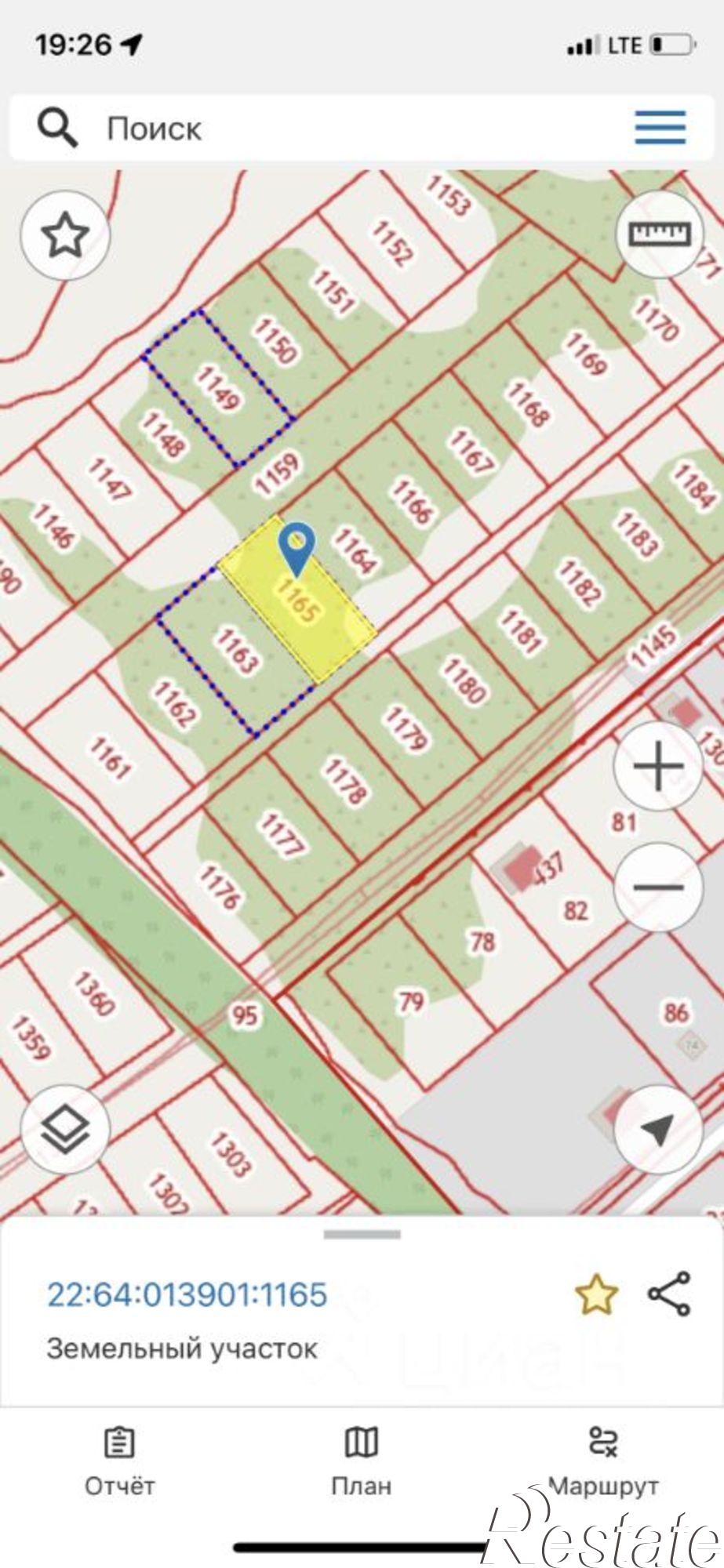Open the hamburger menu
The width and height of the screenshot is (724, 1568).
click(660, 128)
